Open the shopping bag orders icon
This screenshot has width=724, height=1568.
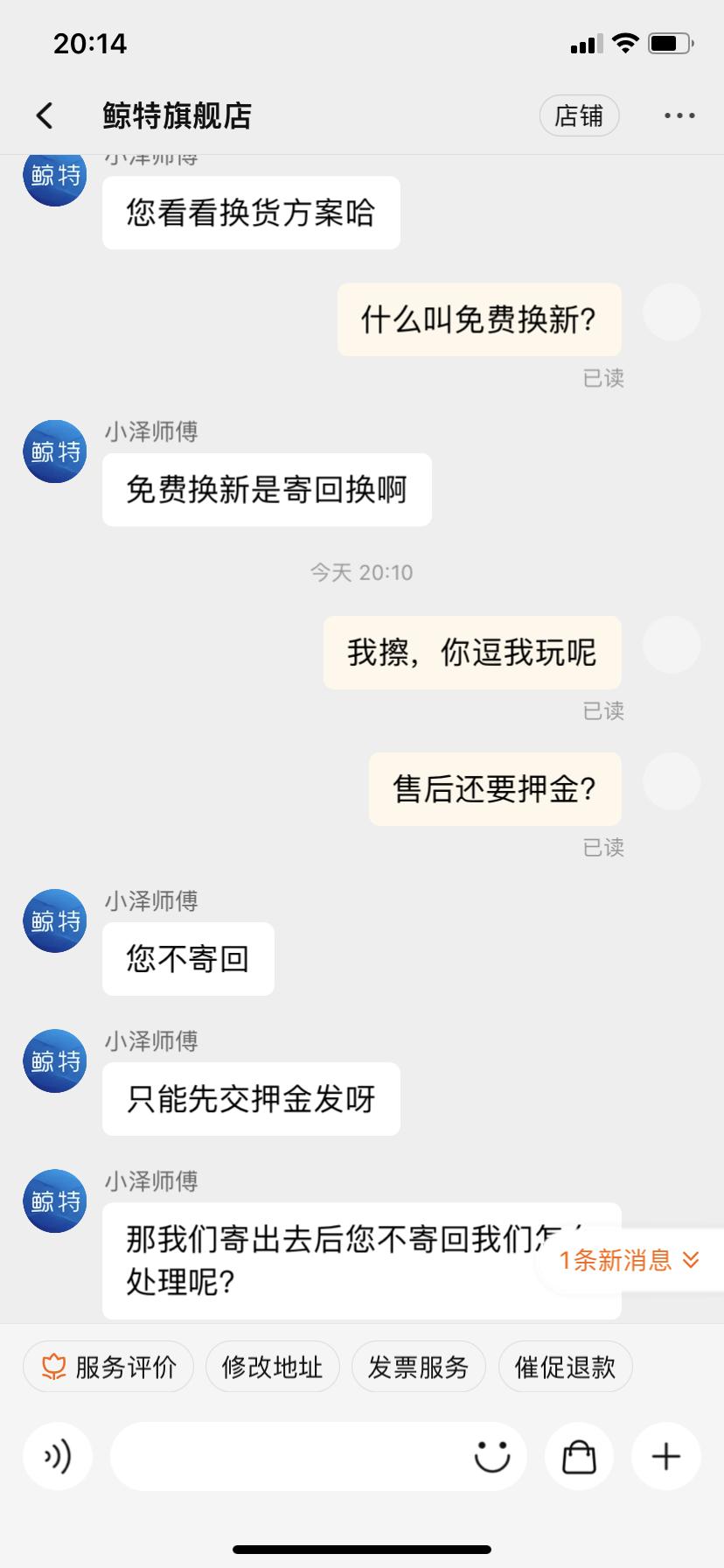point(579,1456)
